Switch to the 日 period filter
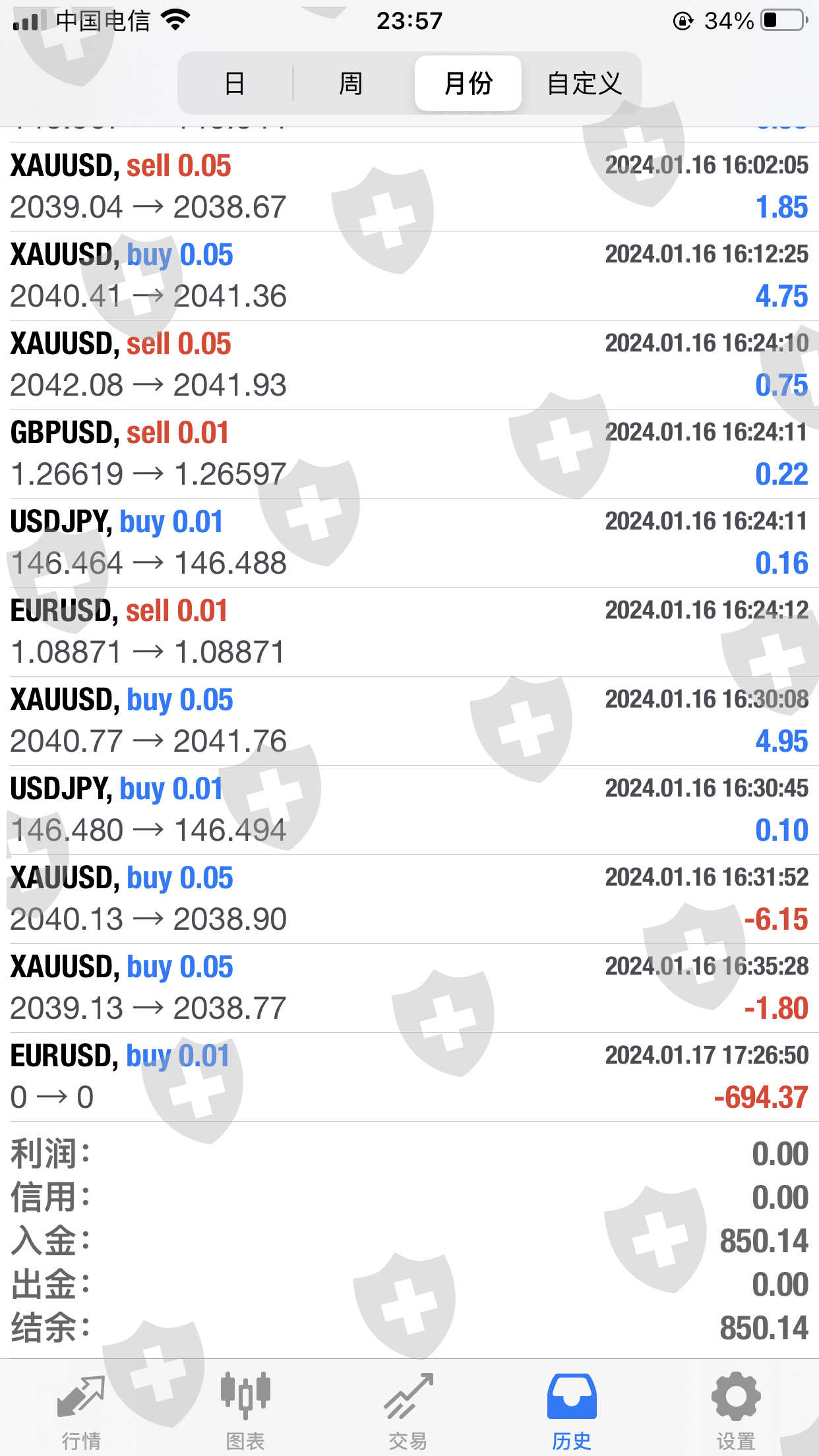The height and width of the screenshot is (1456, 819). [235, 84]
